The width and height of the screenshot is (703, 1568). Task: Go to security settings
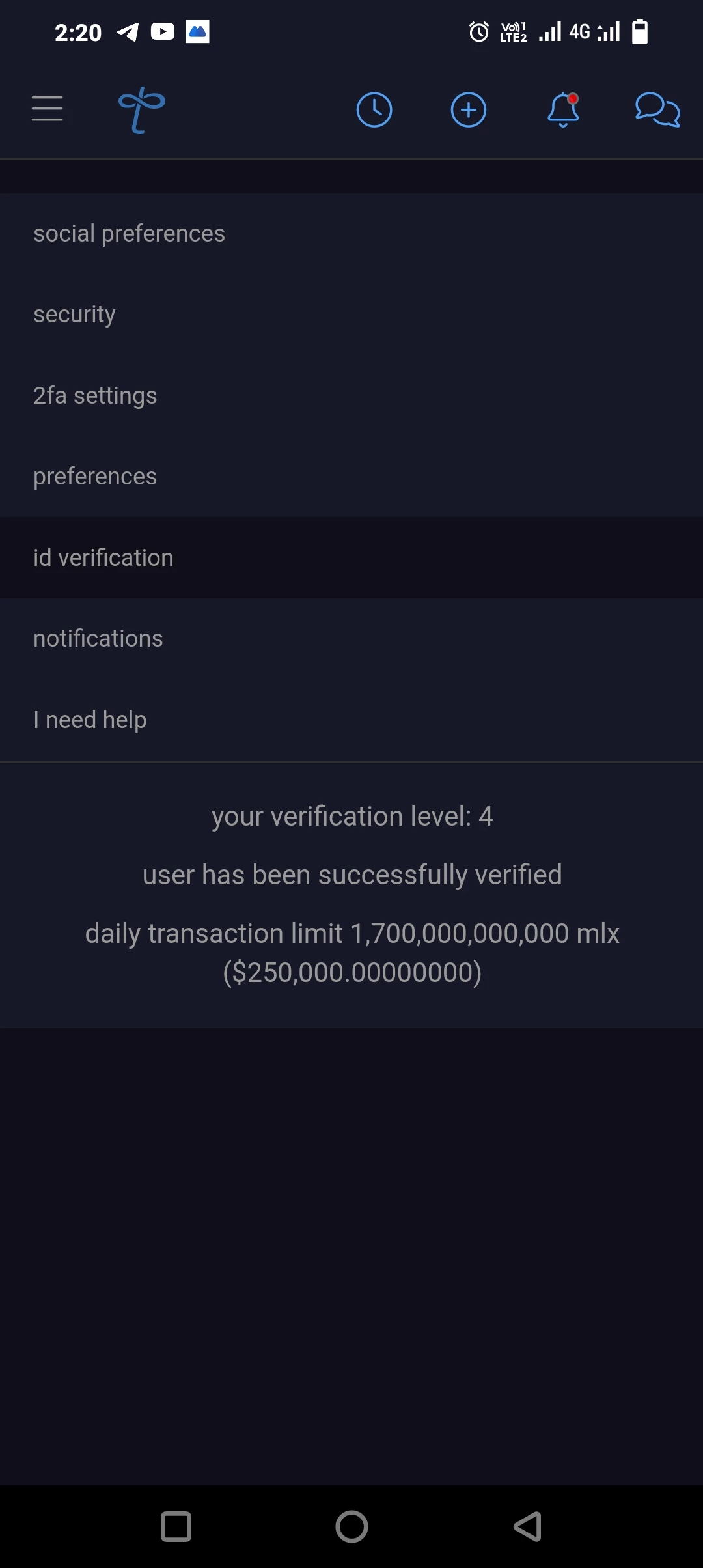point(351,315)
